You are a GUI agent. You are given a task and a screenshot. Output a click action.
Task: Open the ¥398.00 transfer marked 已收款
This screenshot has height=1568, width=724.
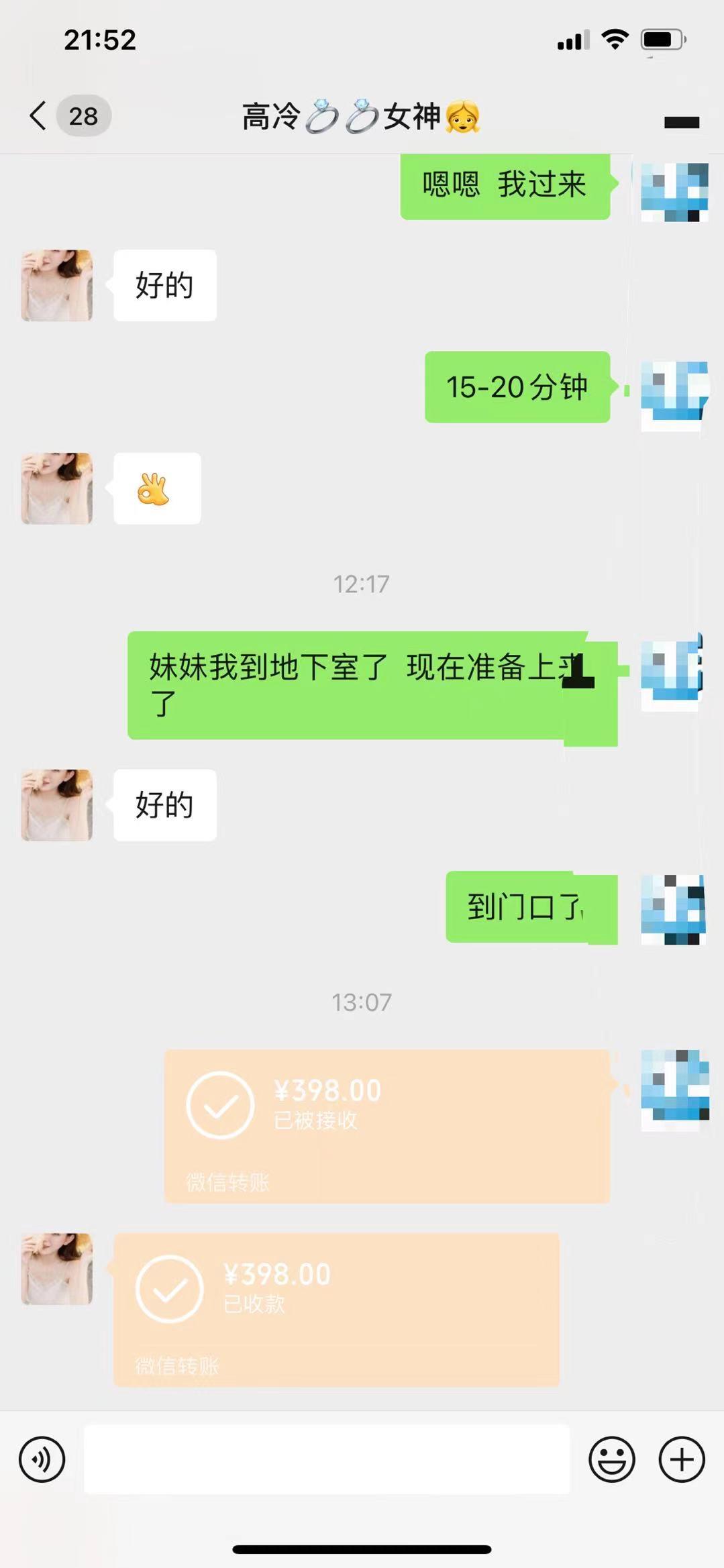[336, 1309]
